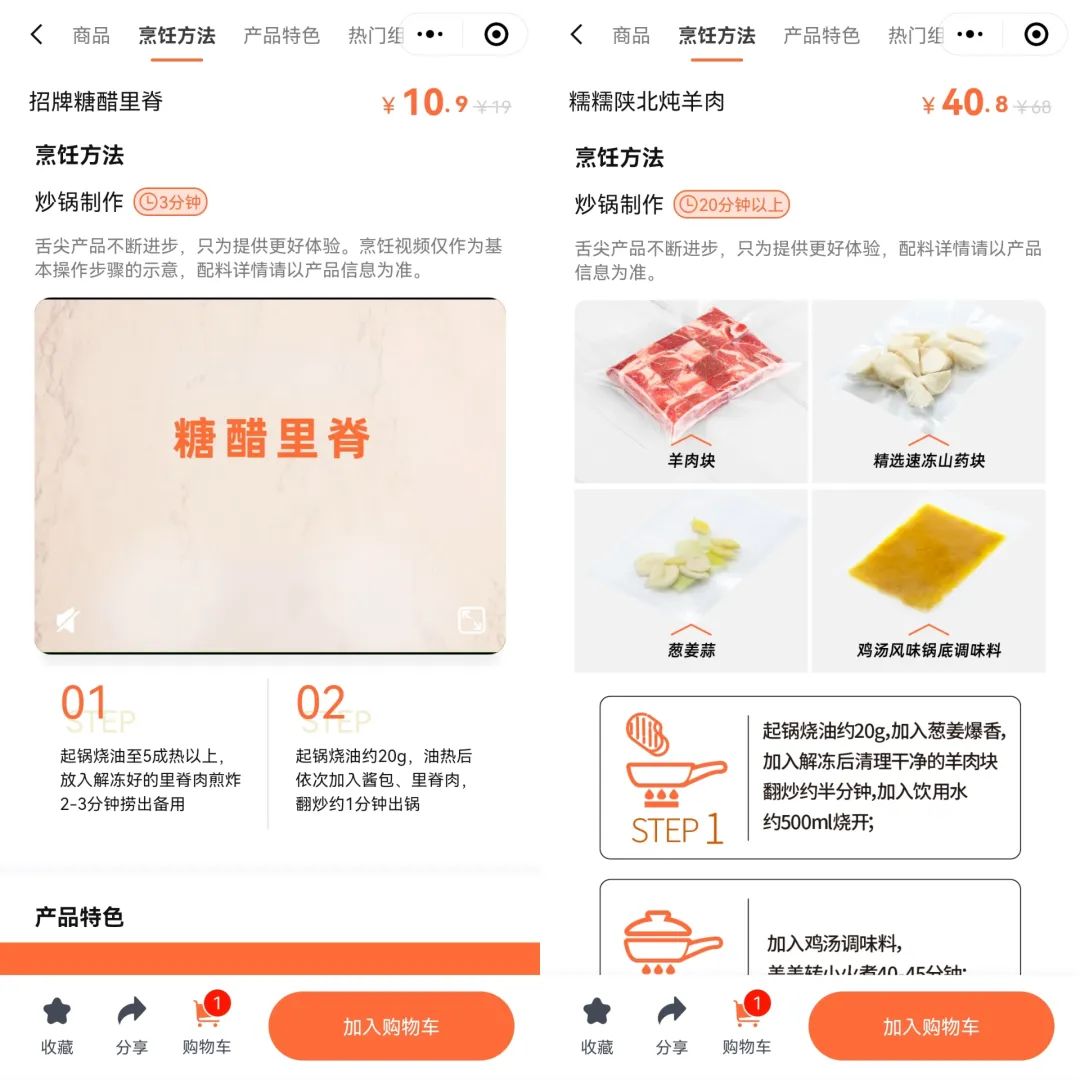The image size is (1080, 1080).
Task: Expand the 糖醋里脊 video to fullscreen
Action: click(x=471, y=620)
